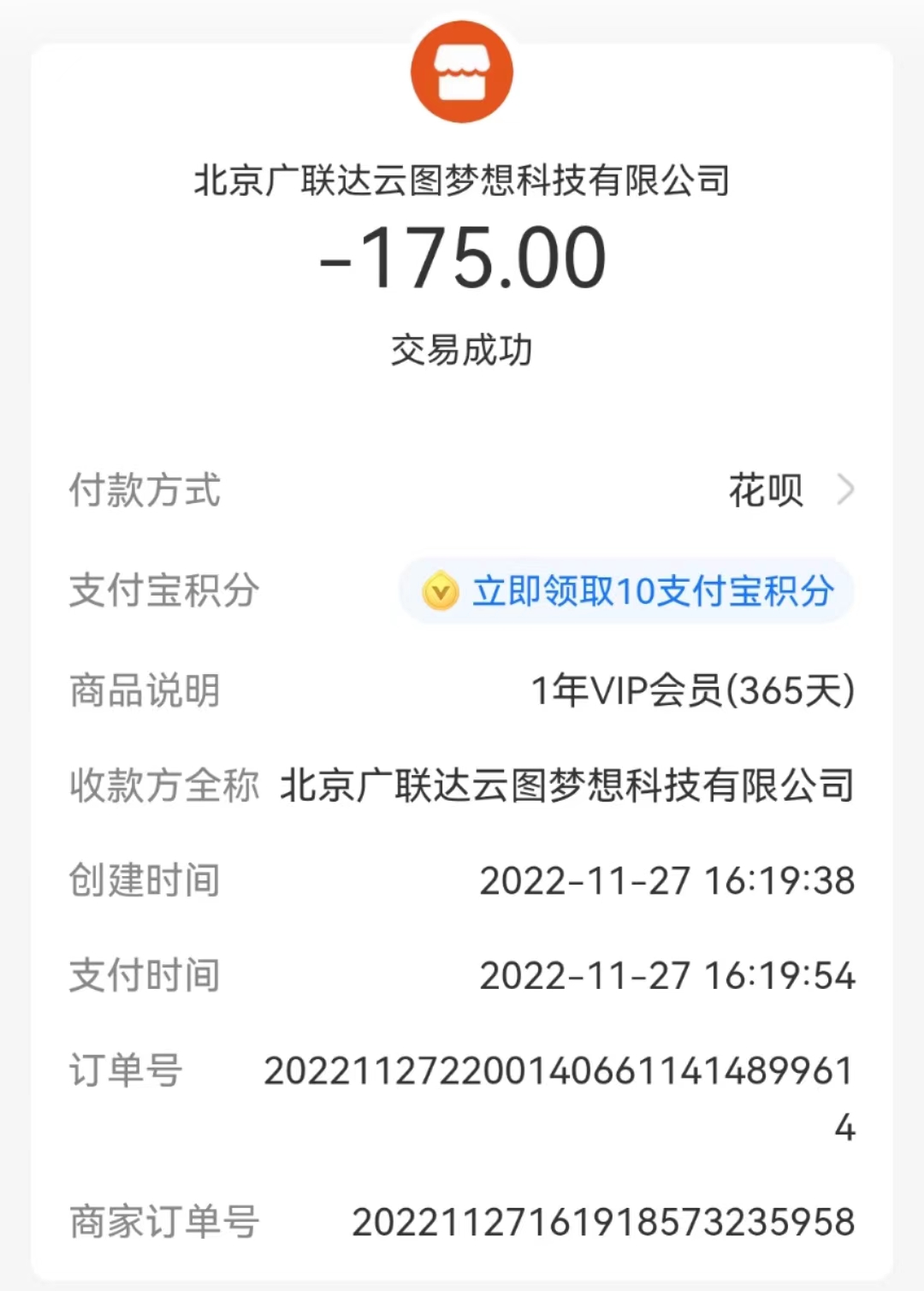Open the merchant shop icon

[x=462, y=73]
